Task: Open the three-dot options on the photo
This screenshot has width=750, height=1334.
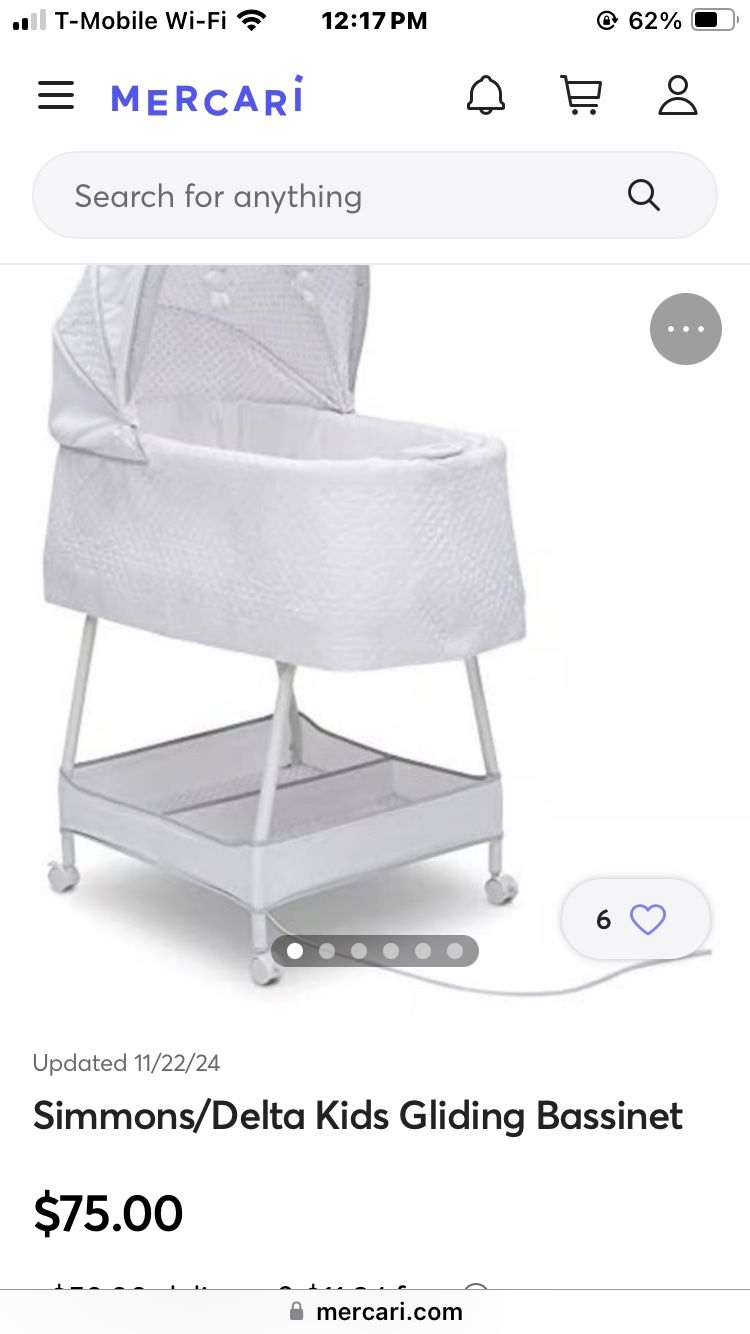Action: [x=685, y=328]
